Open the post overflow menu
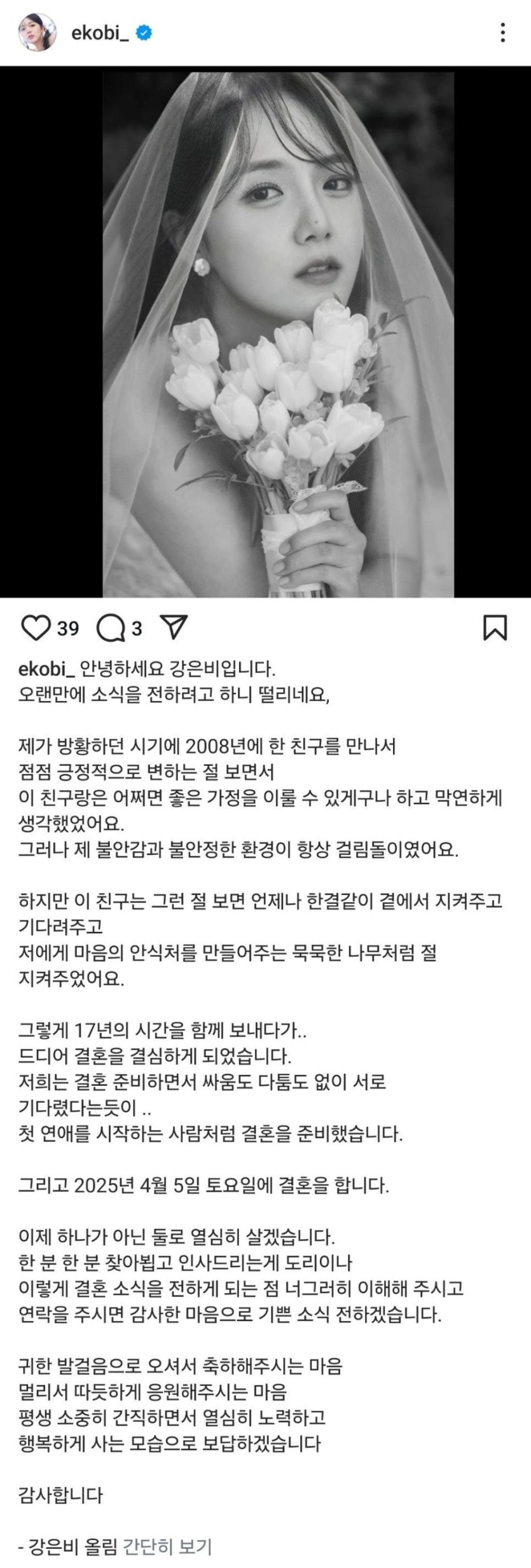The height and width of the screenshot is (1568, 531). [502, 32]
